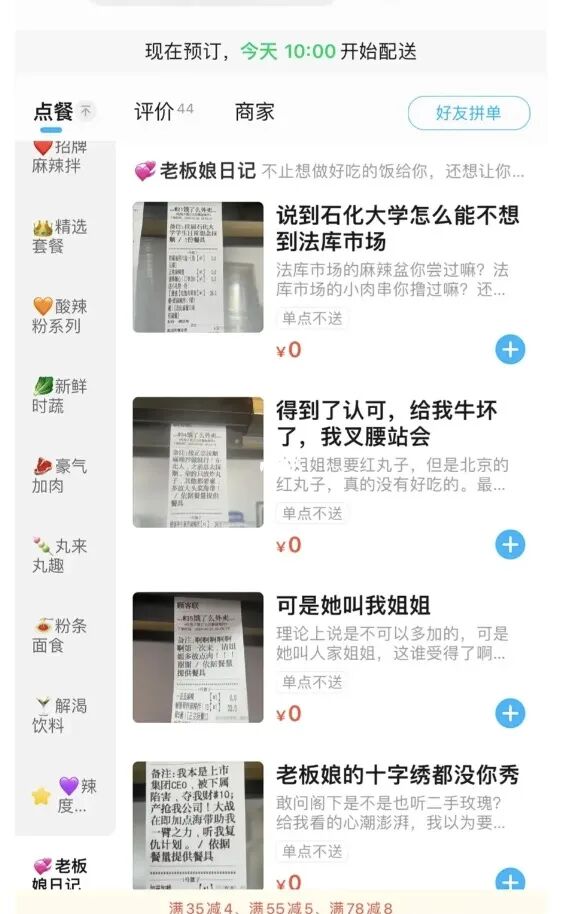This screenshot has width=566, height=914.
Task: Add 说到石化大学怎么能不想到法库市场 item to cart
Action: click(x=510, y=350)
